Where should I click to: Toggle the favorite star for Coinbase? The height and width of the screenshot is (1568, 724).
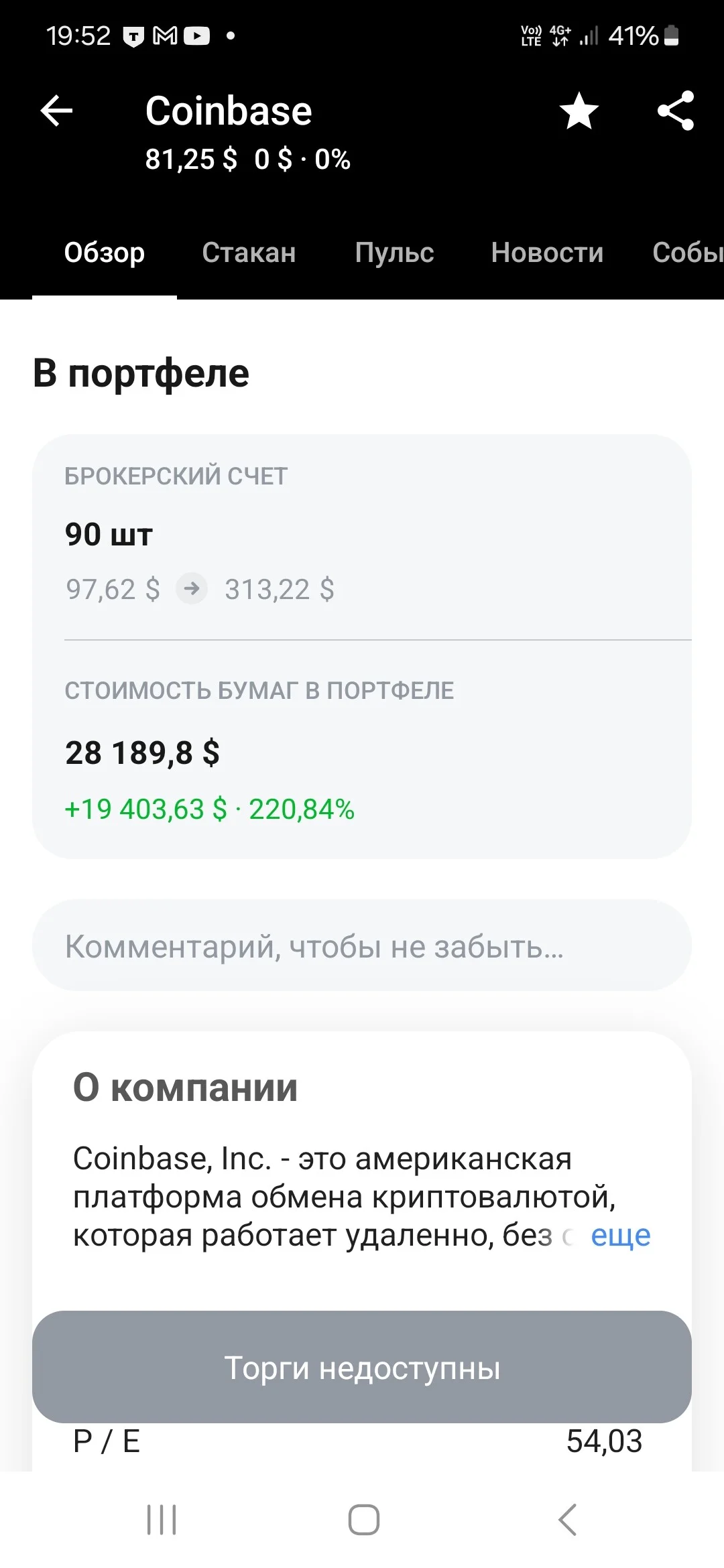[579, 111]
